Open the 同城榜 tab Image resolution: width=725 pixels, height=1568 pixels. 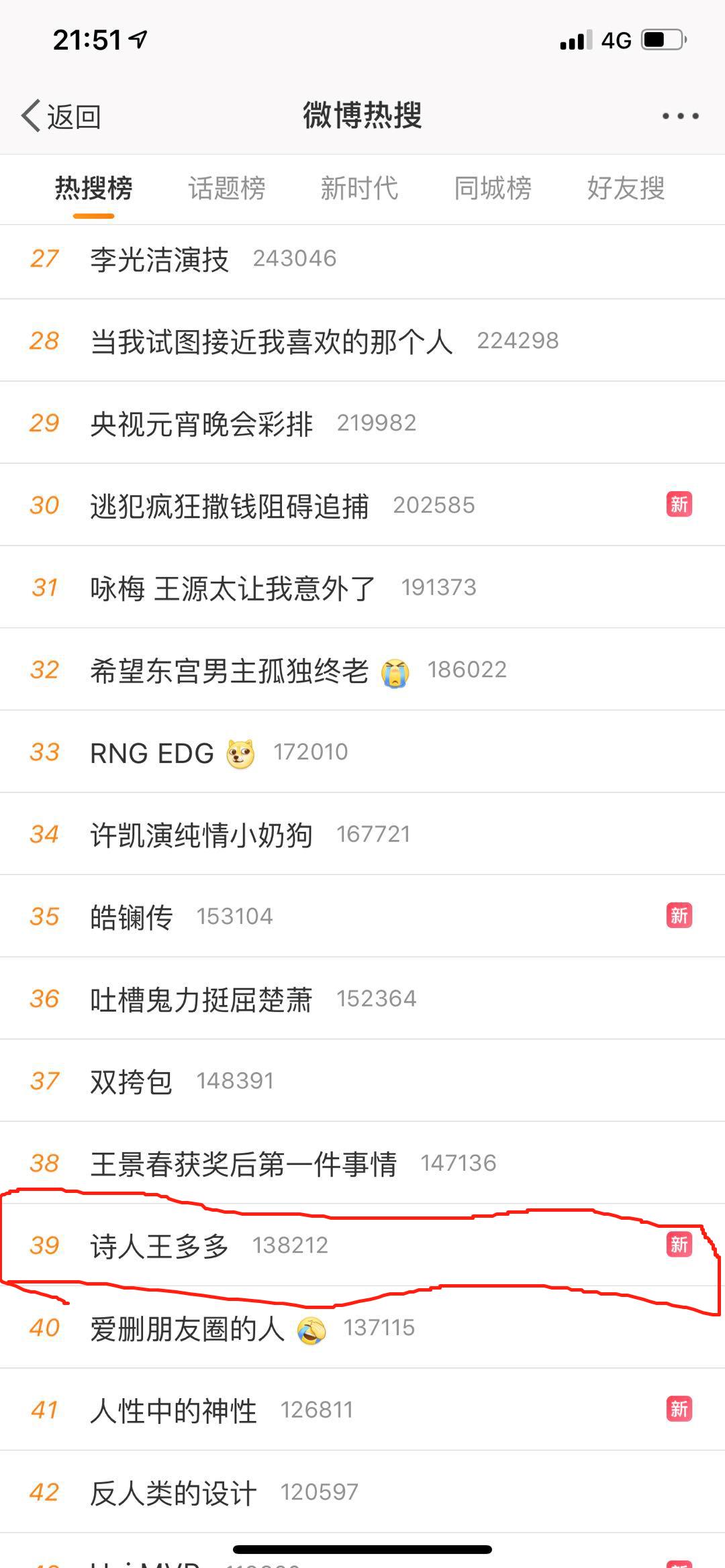click(493, 188)
